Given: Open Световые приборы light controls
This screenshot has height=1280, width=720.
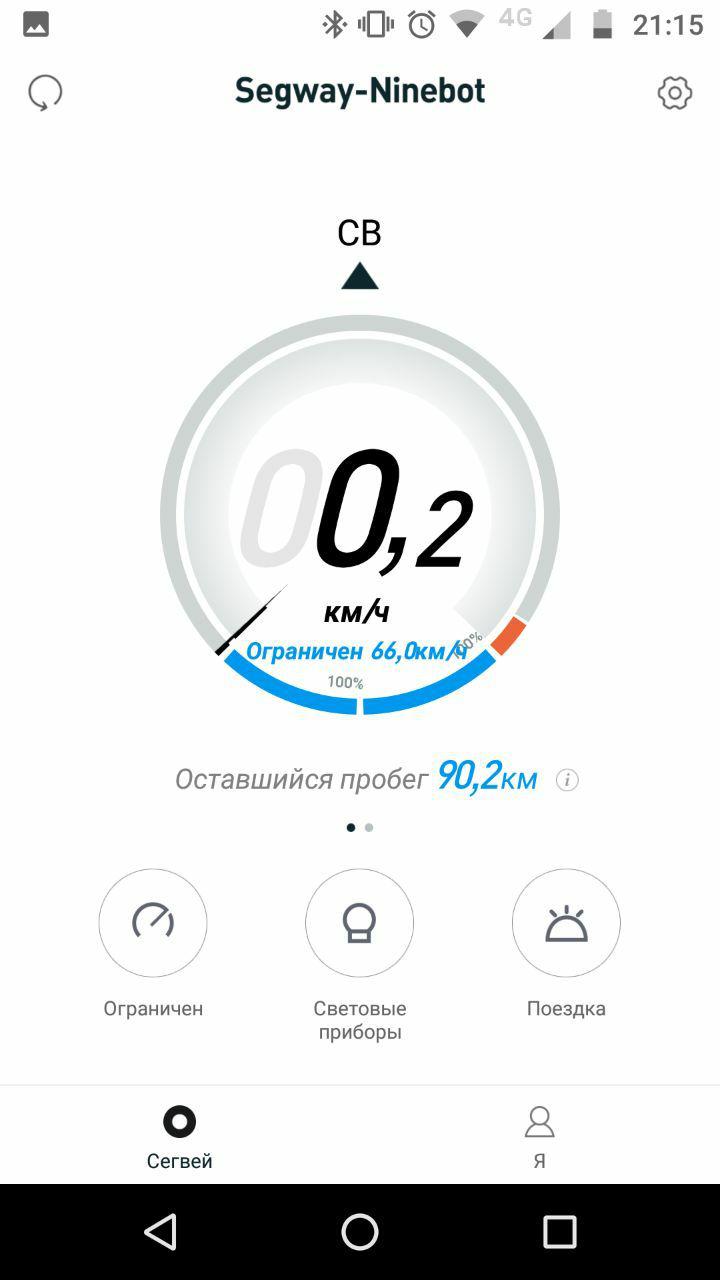Looking at the screenshot, I should pyautogui.click(x=359, y=923).
